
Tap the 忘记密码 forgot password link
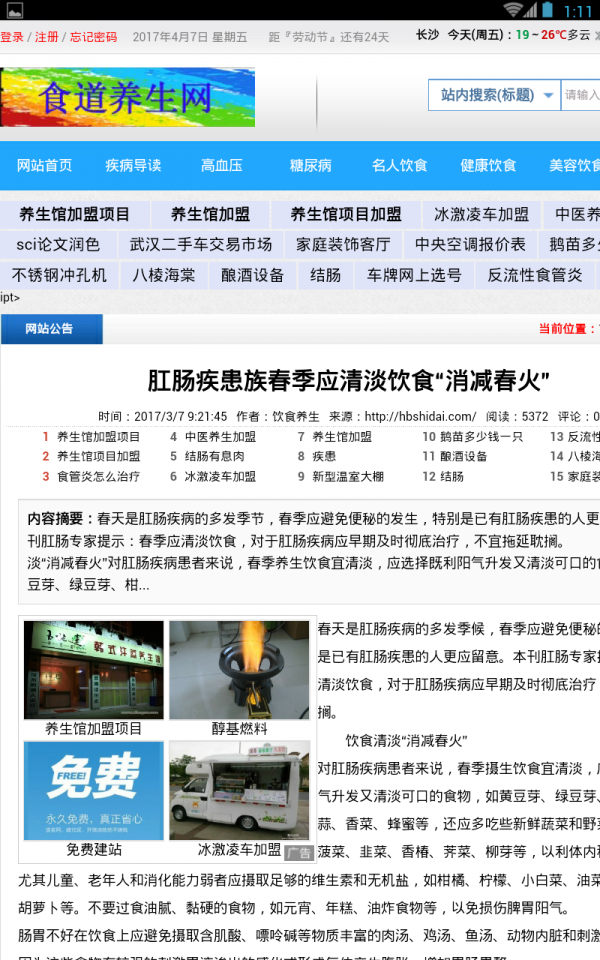pyautogui.click(x=93, y=37)
